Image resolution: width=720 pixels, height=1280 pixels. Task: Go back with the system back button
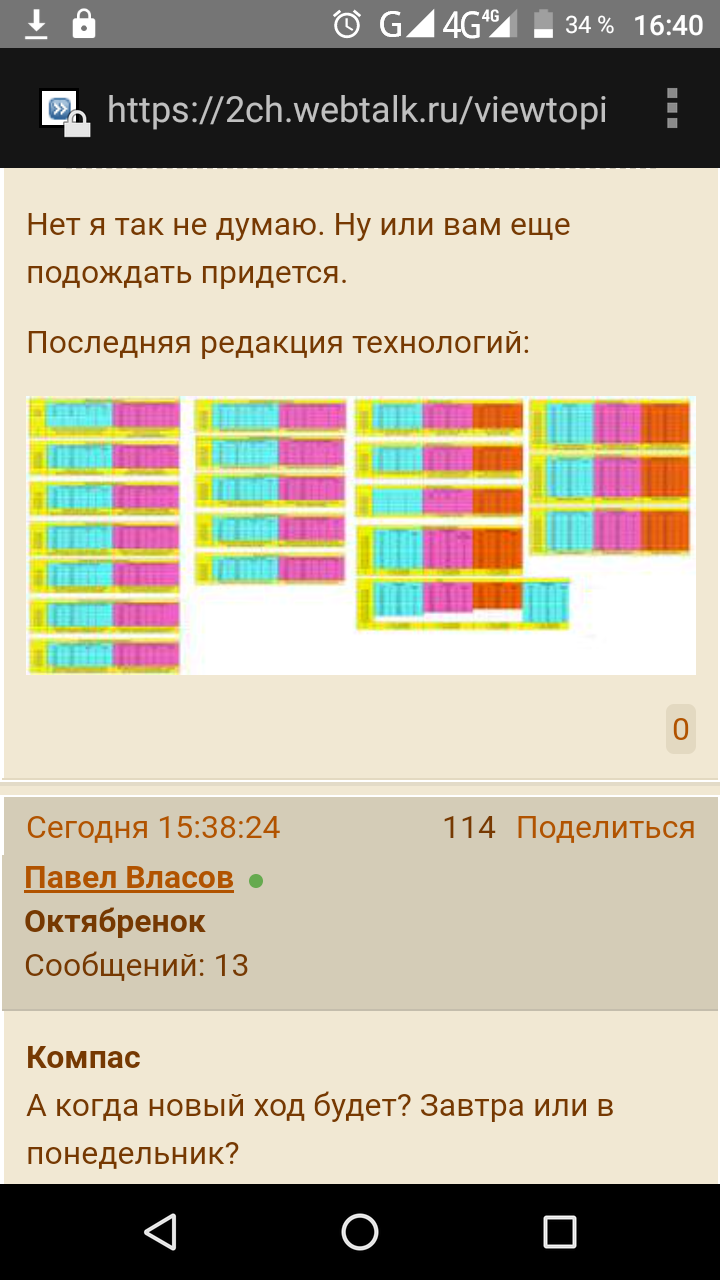tap(160, 1232)
